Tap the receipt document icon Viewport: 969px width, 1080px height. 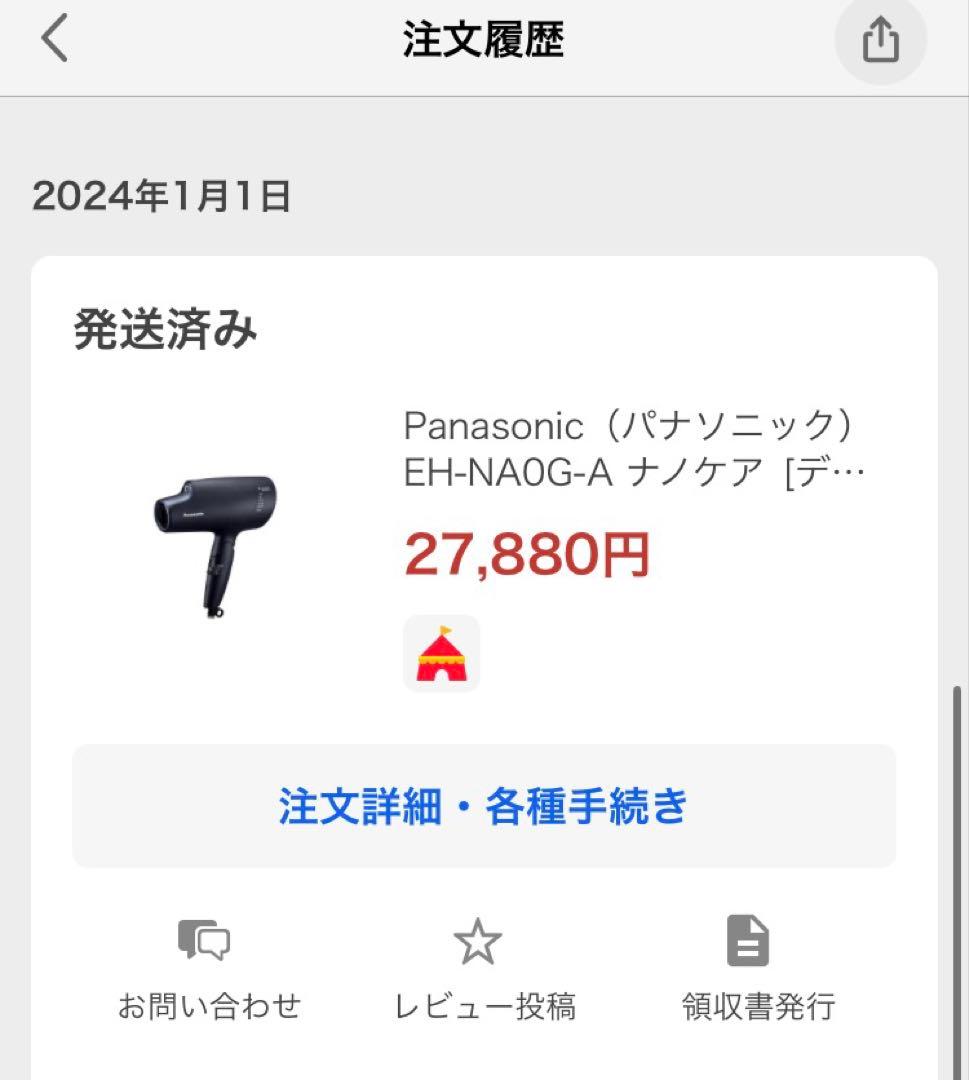pyautogui.click(x=746, y=938)
